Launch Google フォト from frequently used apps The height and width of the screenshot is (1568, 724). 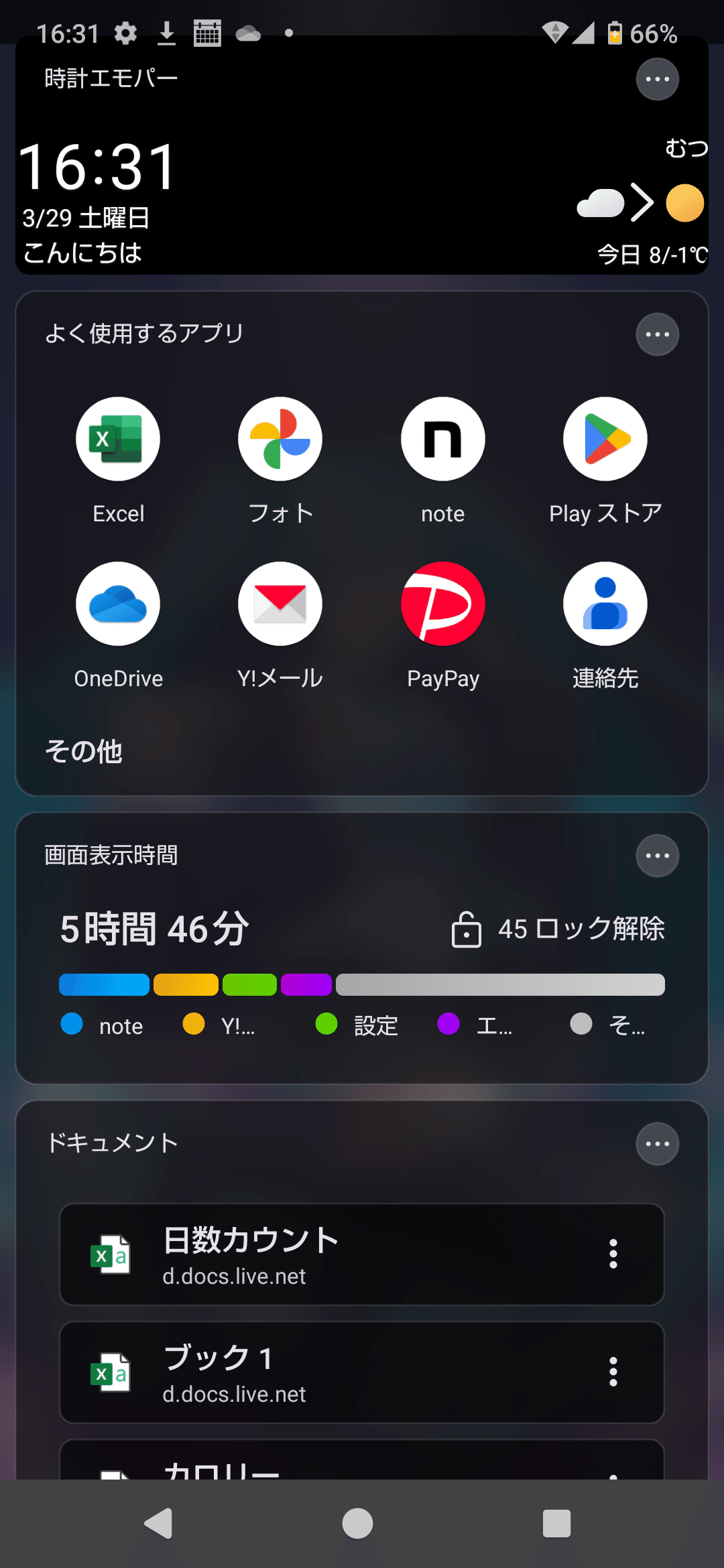coord(280,439)
